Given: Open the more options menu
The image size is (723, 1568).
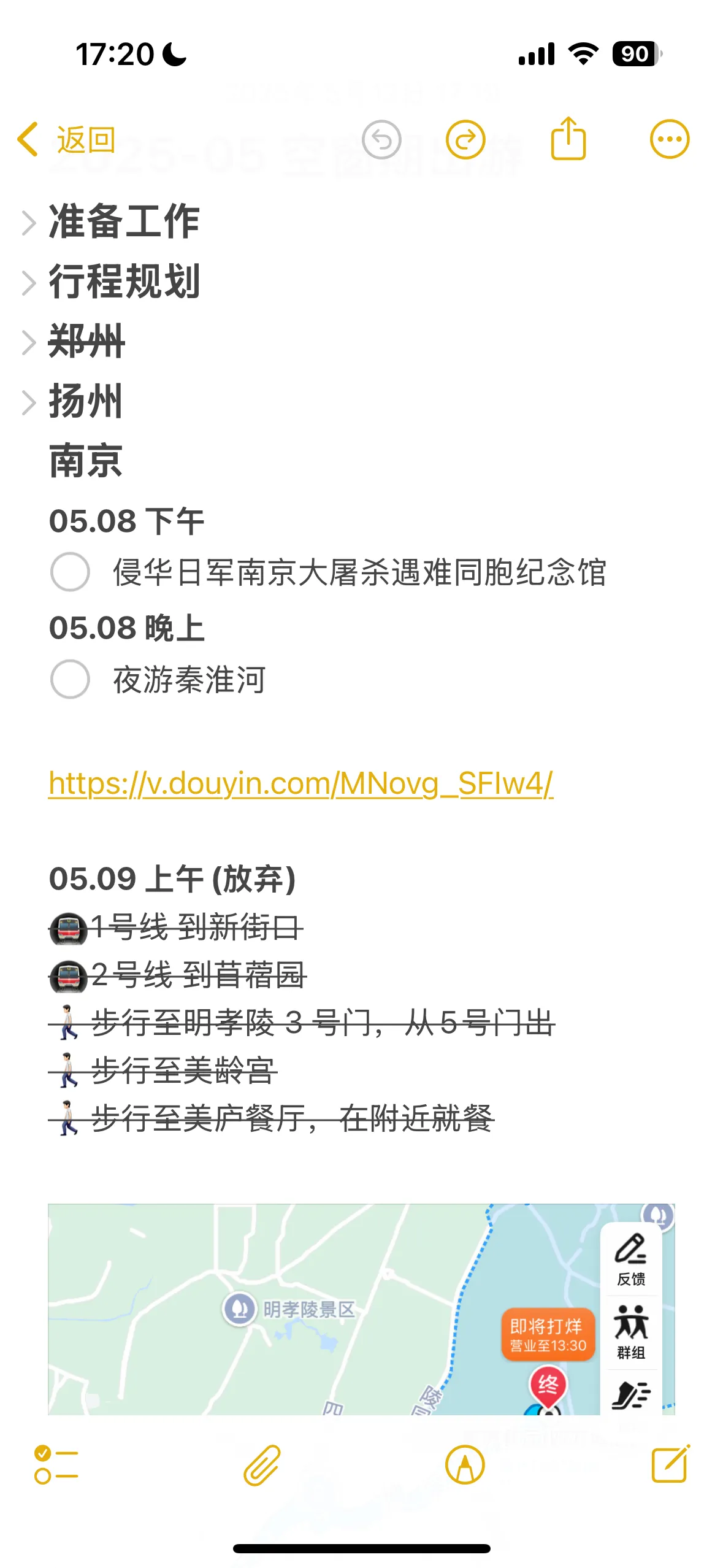Looking at the screenshot, I should (x=670, y=139).
